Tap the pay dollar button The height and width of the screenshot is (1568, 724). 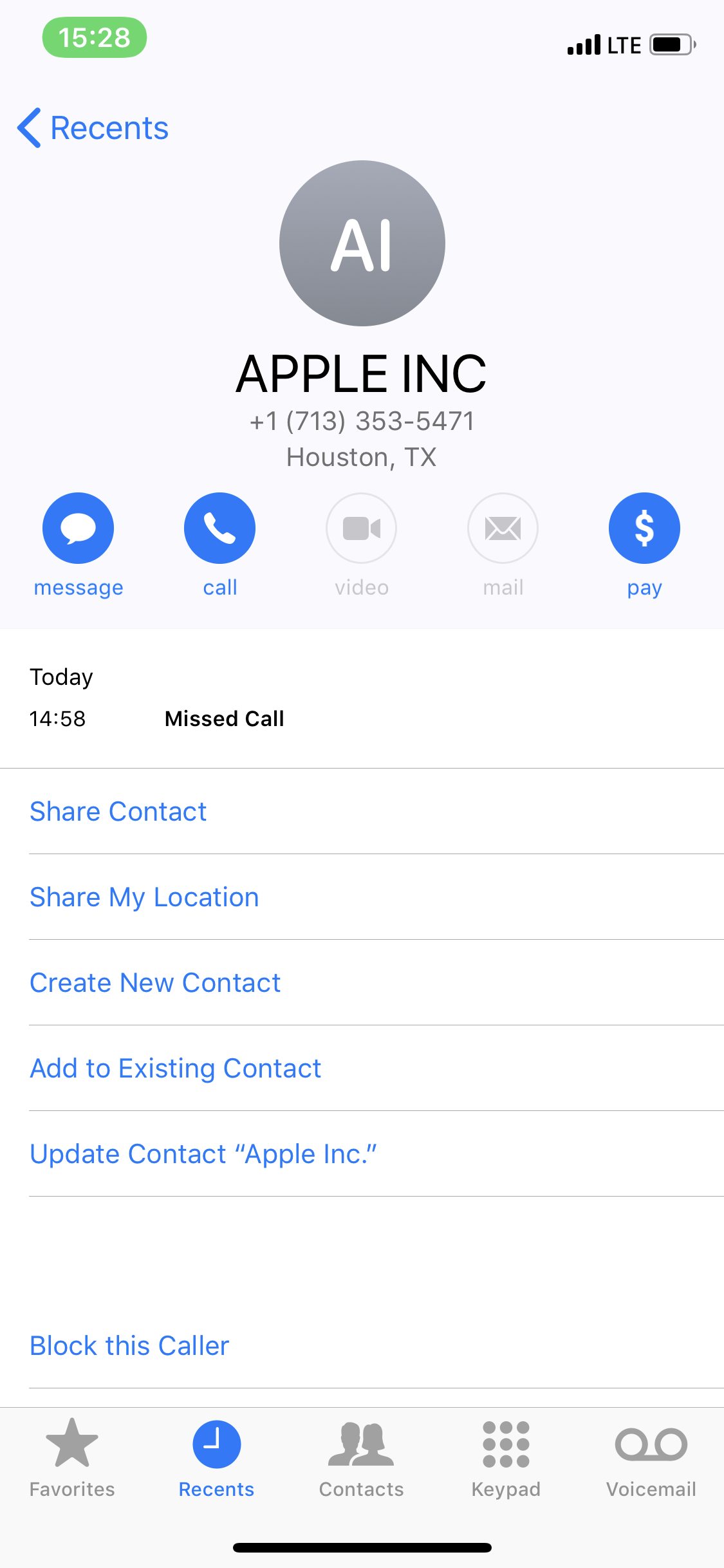[644, 528]
